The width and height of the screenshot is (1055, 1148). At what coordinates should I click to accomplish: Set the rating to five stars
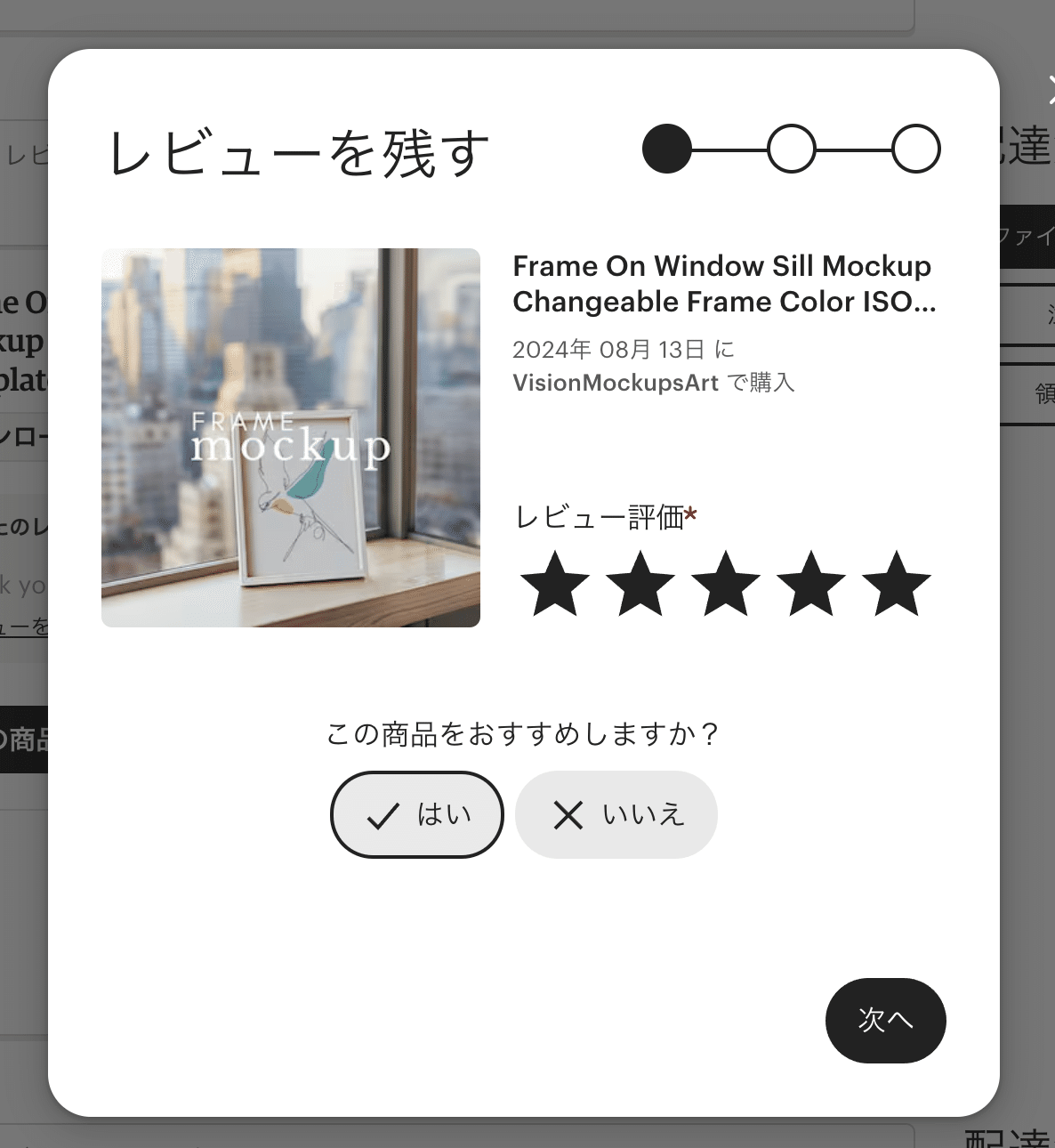[x=897, y=585]
